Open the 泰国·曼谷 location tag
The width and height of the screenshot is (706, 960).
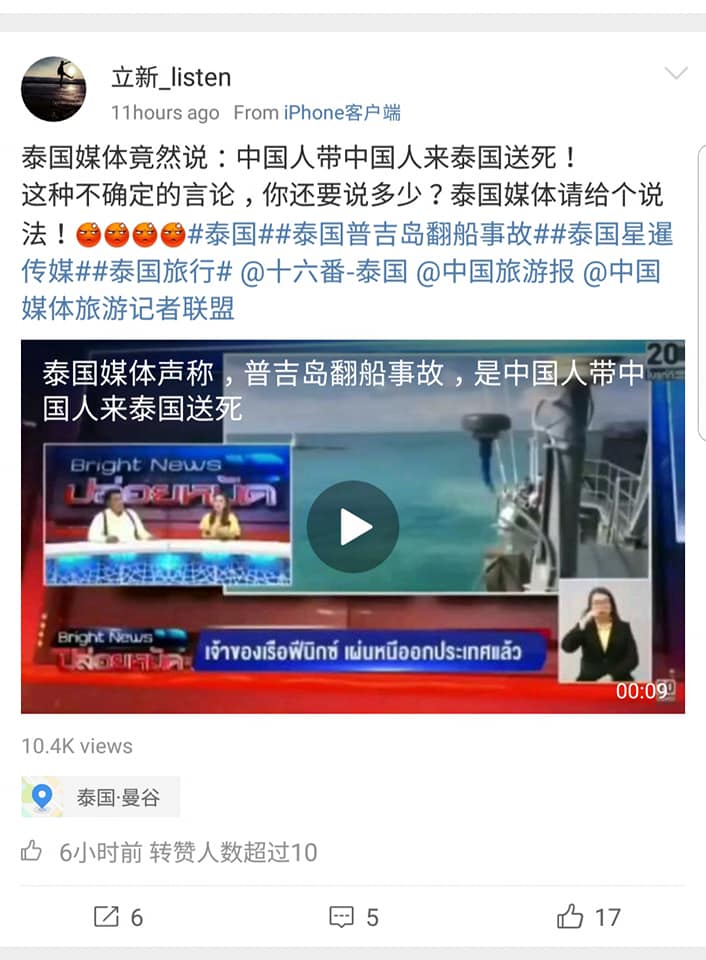[101, 797]
